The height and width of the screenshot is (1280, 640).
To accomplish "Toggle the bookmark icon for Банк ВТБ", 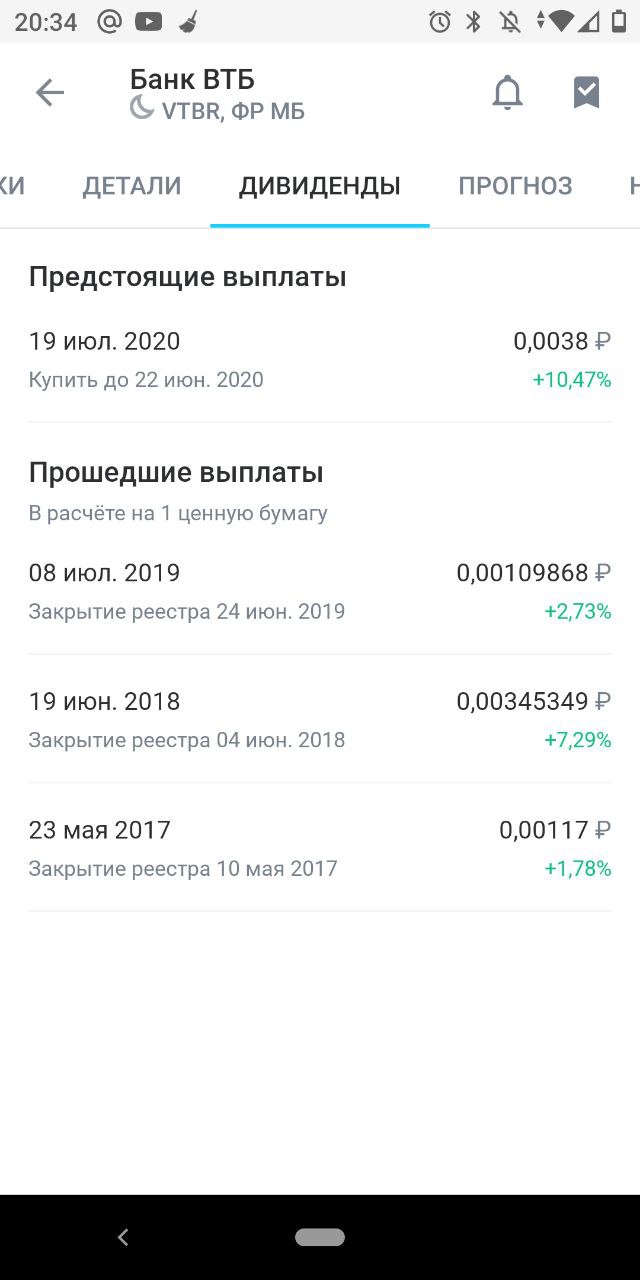I will (586, 93).
